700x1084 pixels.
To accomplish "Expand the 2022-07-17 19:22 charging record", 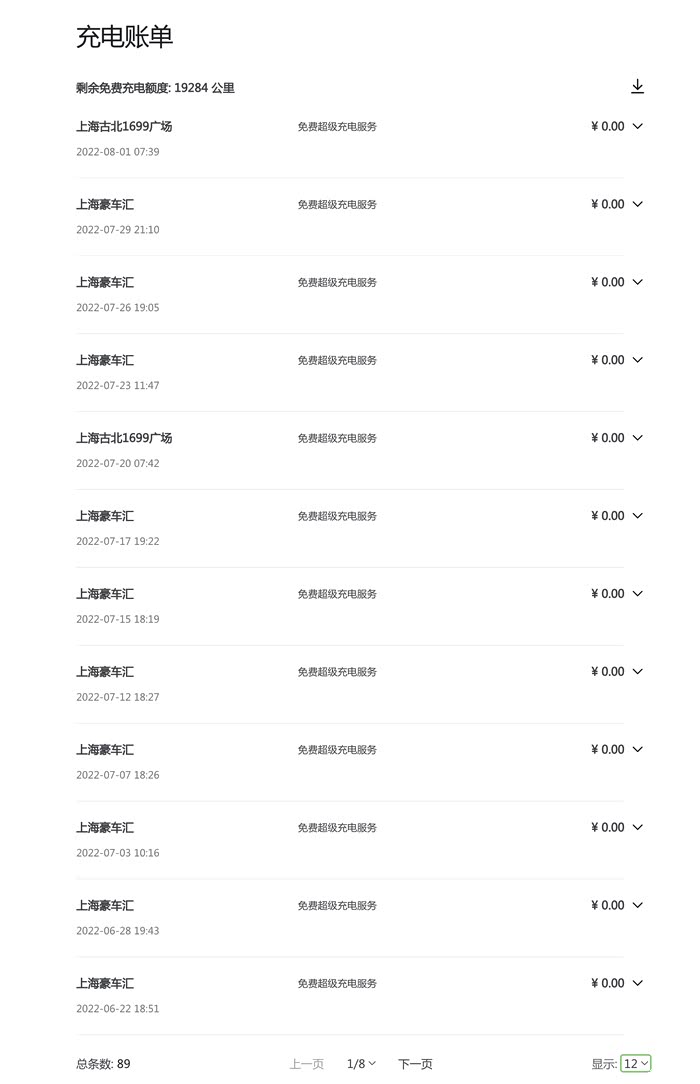I will point(638,516).
